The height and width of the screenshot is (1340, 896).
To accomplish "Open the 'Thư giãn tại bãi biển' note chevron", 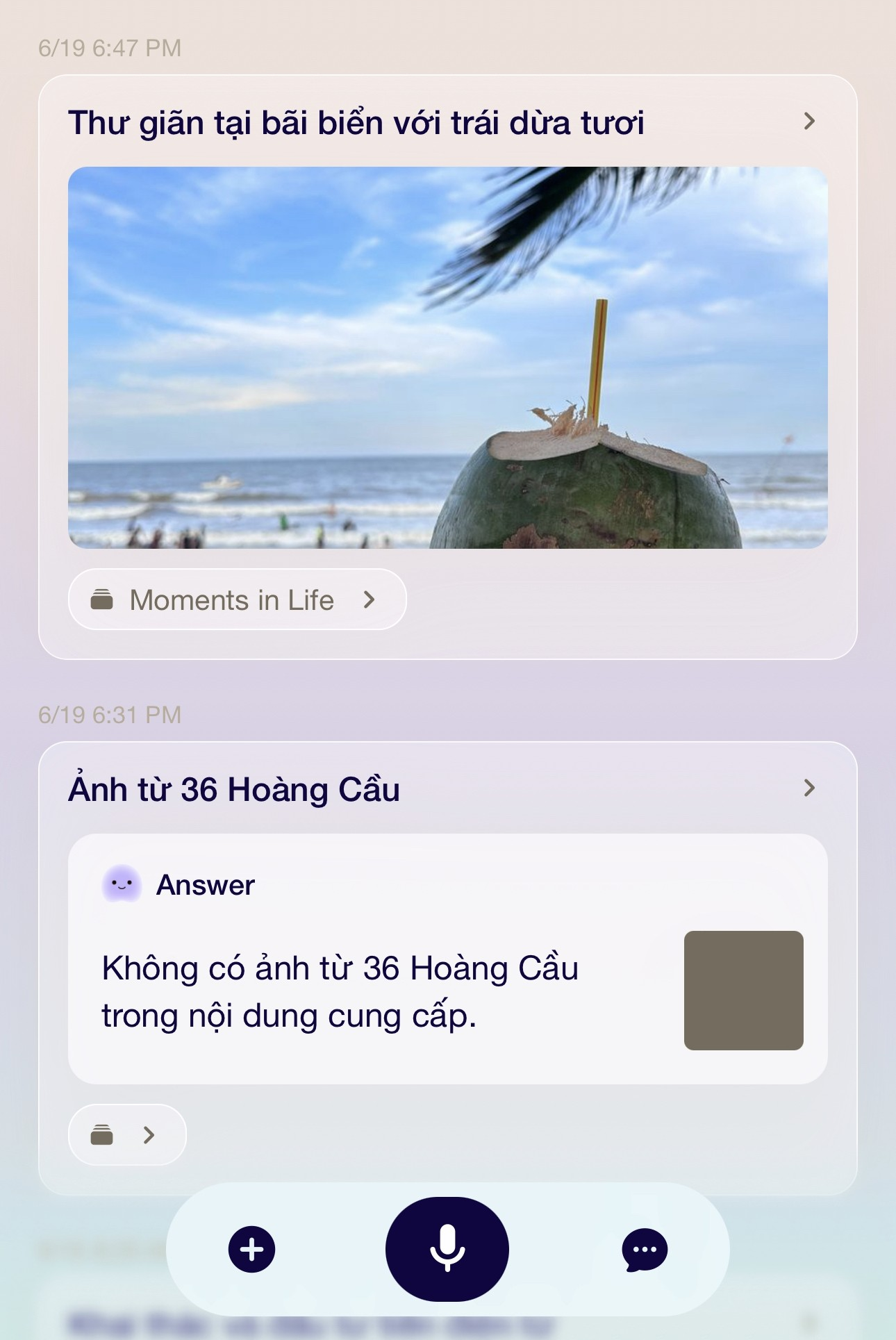I will click(809, 122).
